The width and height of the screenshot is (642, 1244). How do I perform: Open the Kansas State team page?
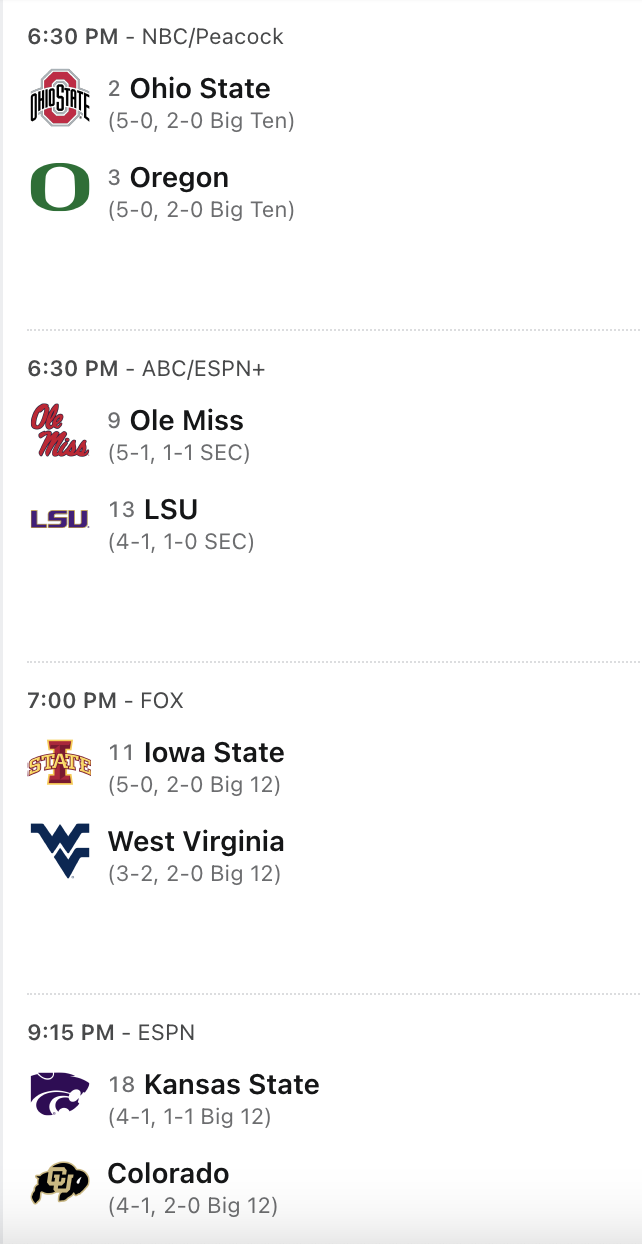click(x=231, y=1085)
